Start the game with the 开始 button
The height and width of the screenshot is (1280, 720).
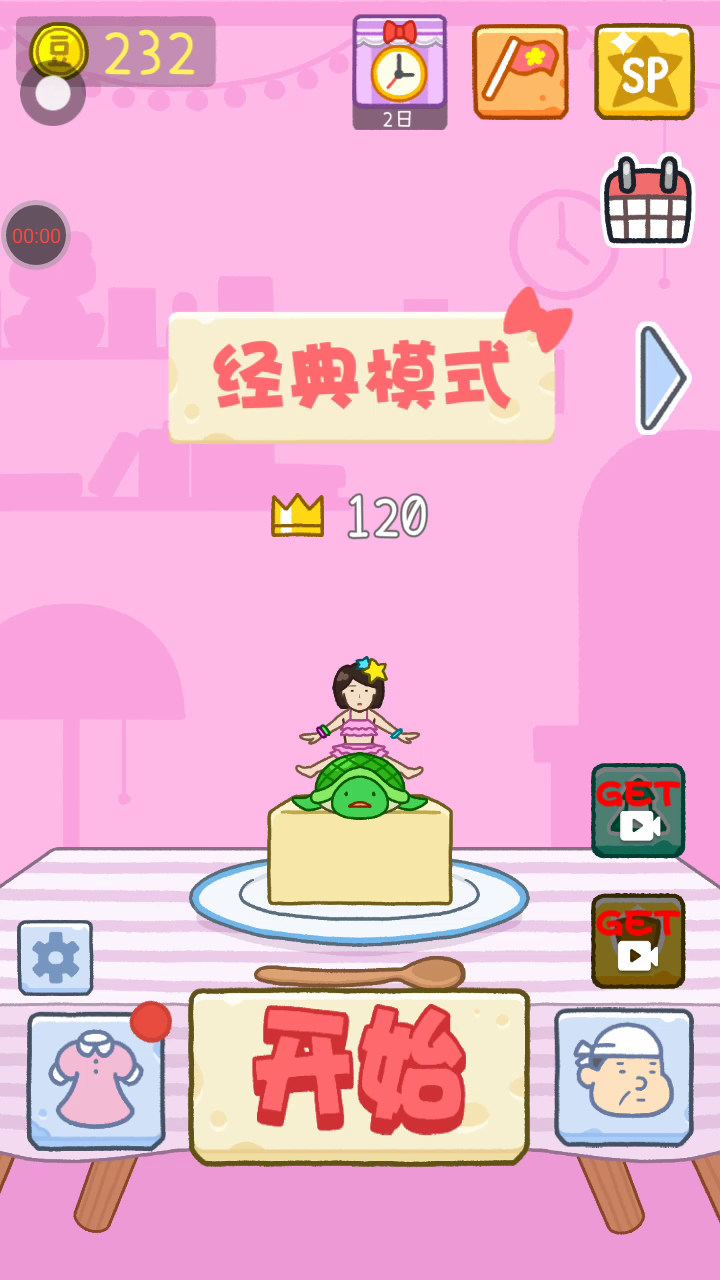coord(359,1076)
